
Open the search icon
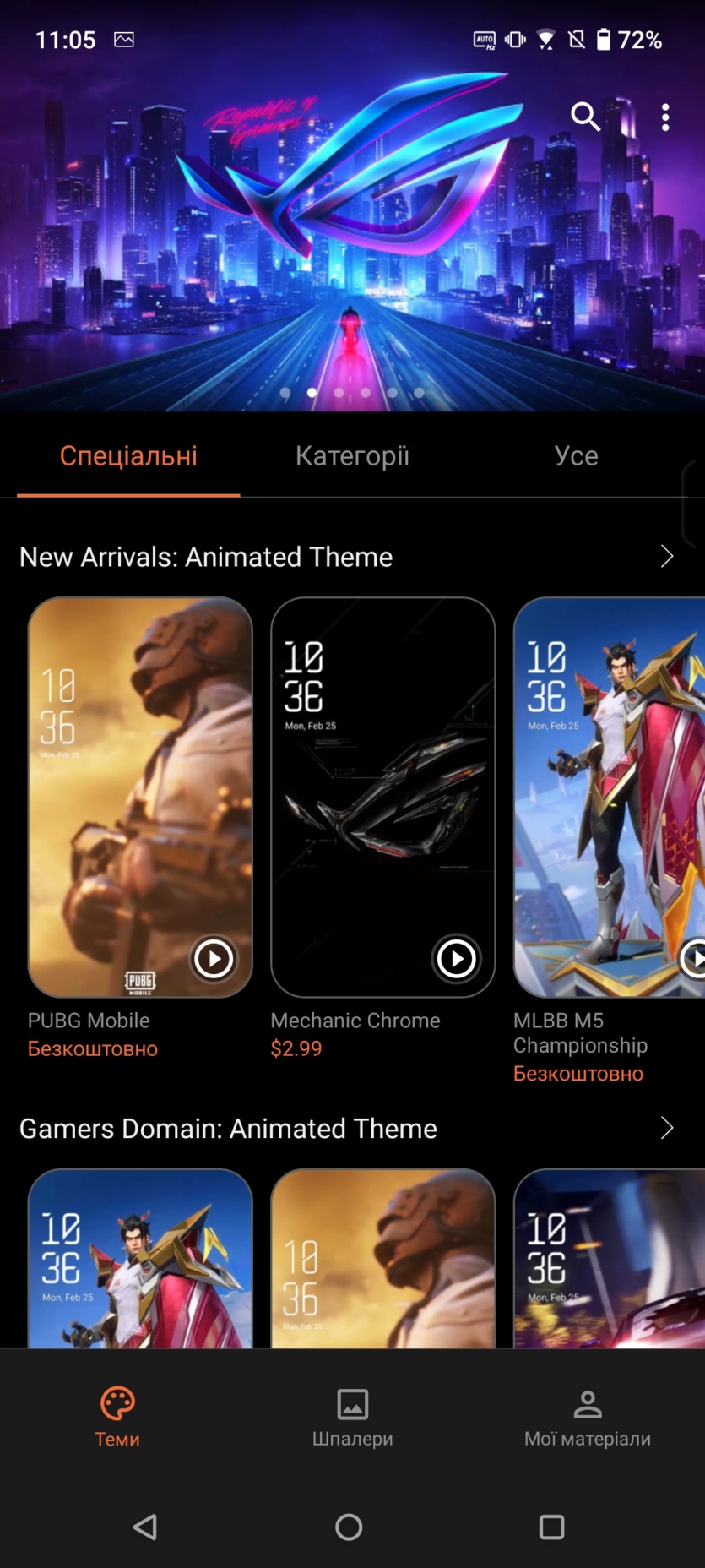click(585, 117)
